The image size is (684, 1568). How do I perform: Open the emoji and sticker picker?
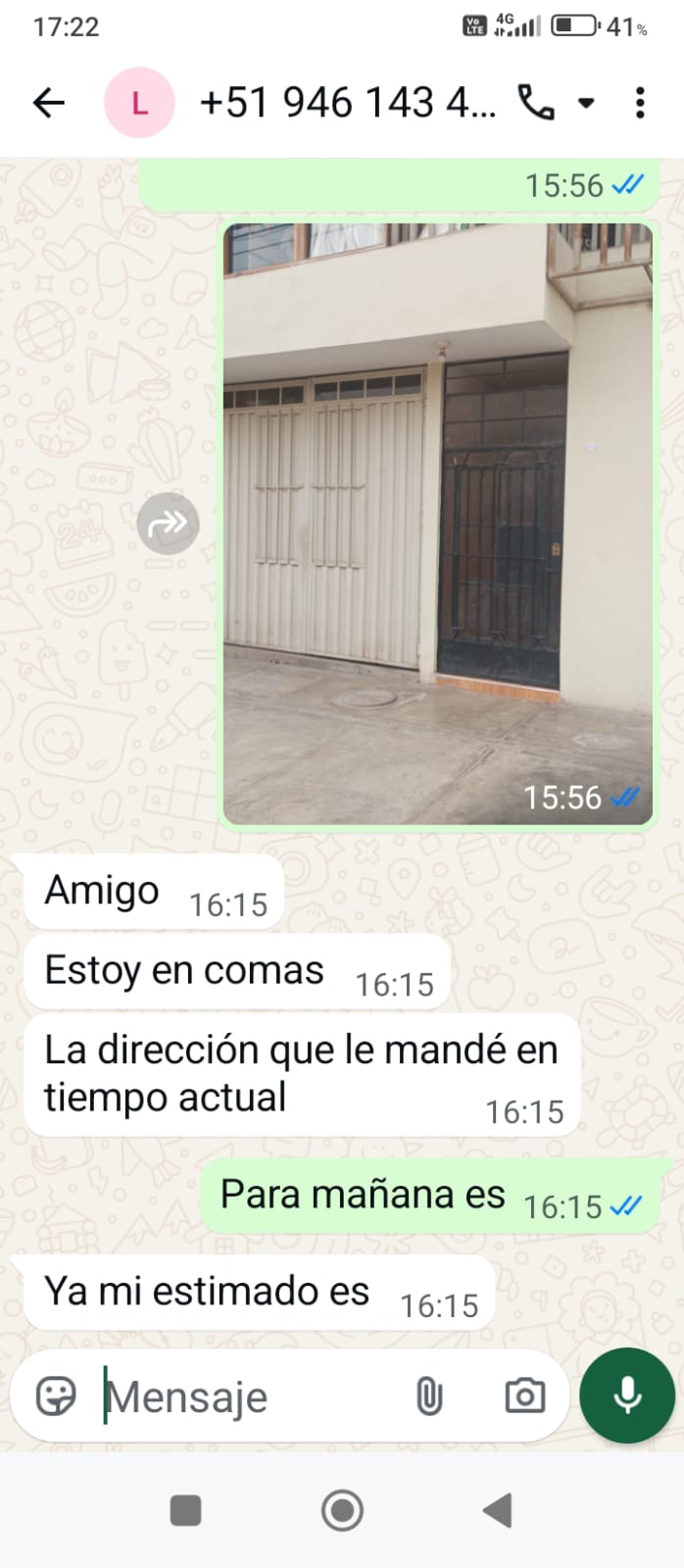(x=56, y=1396)
